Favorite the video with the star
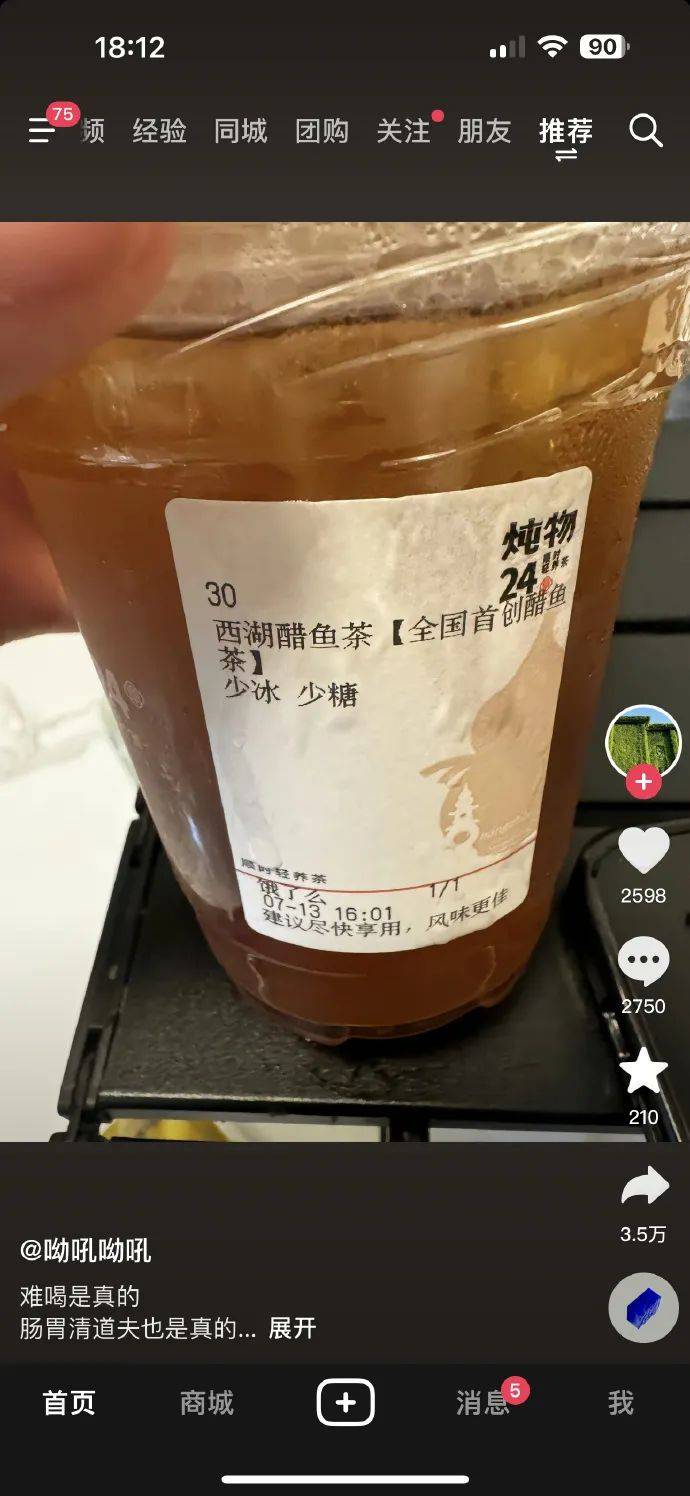 click(x=643, y=1073)
